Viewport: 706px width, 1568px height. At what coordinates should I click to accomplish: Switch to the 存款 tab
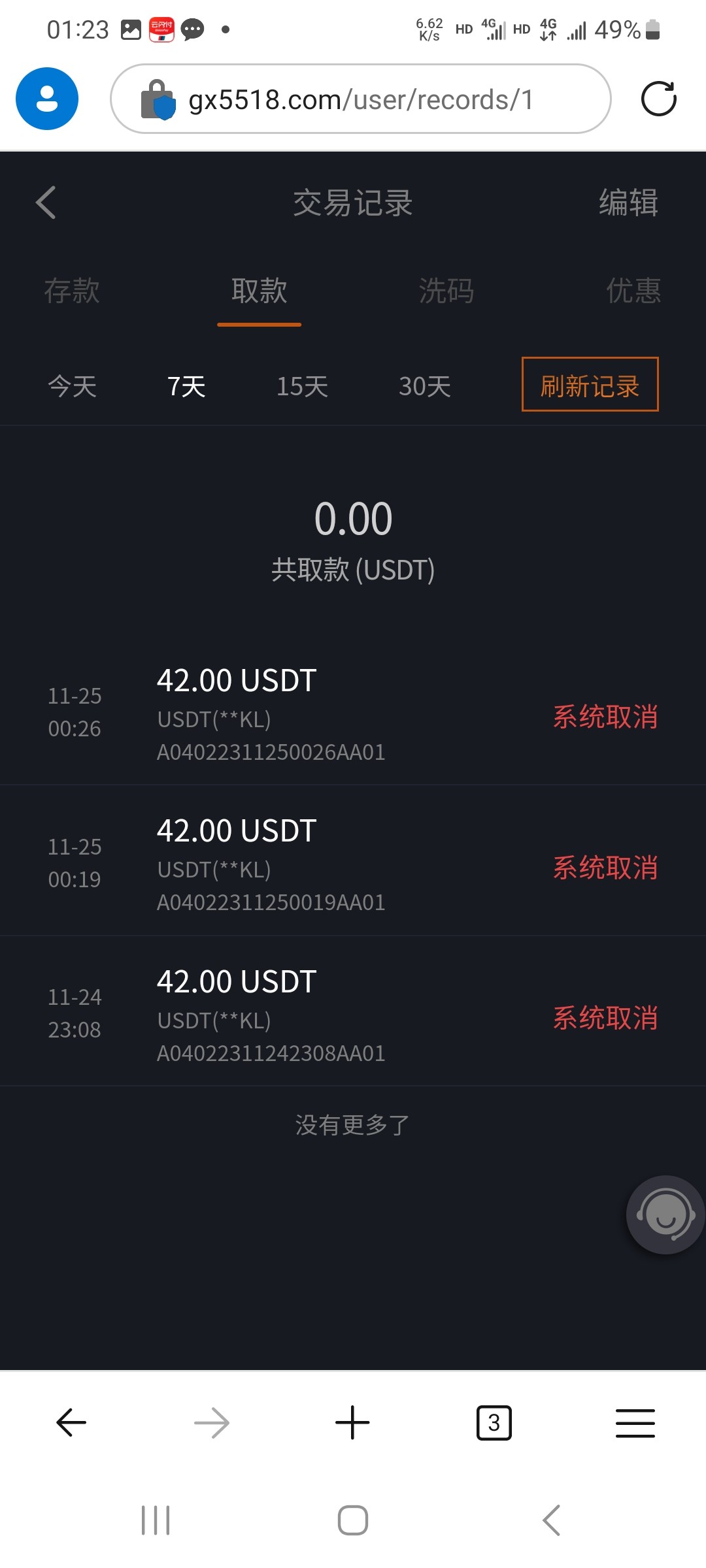tap(72, 291)
